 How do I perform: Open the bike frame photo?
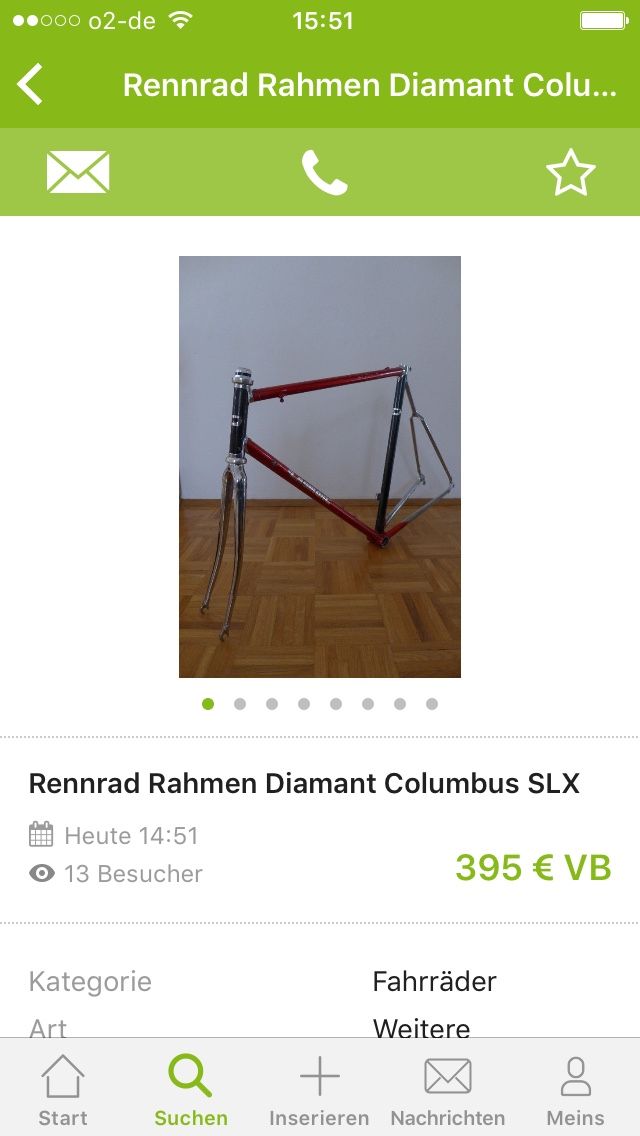click(320, 466)
